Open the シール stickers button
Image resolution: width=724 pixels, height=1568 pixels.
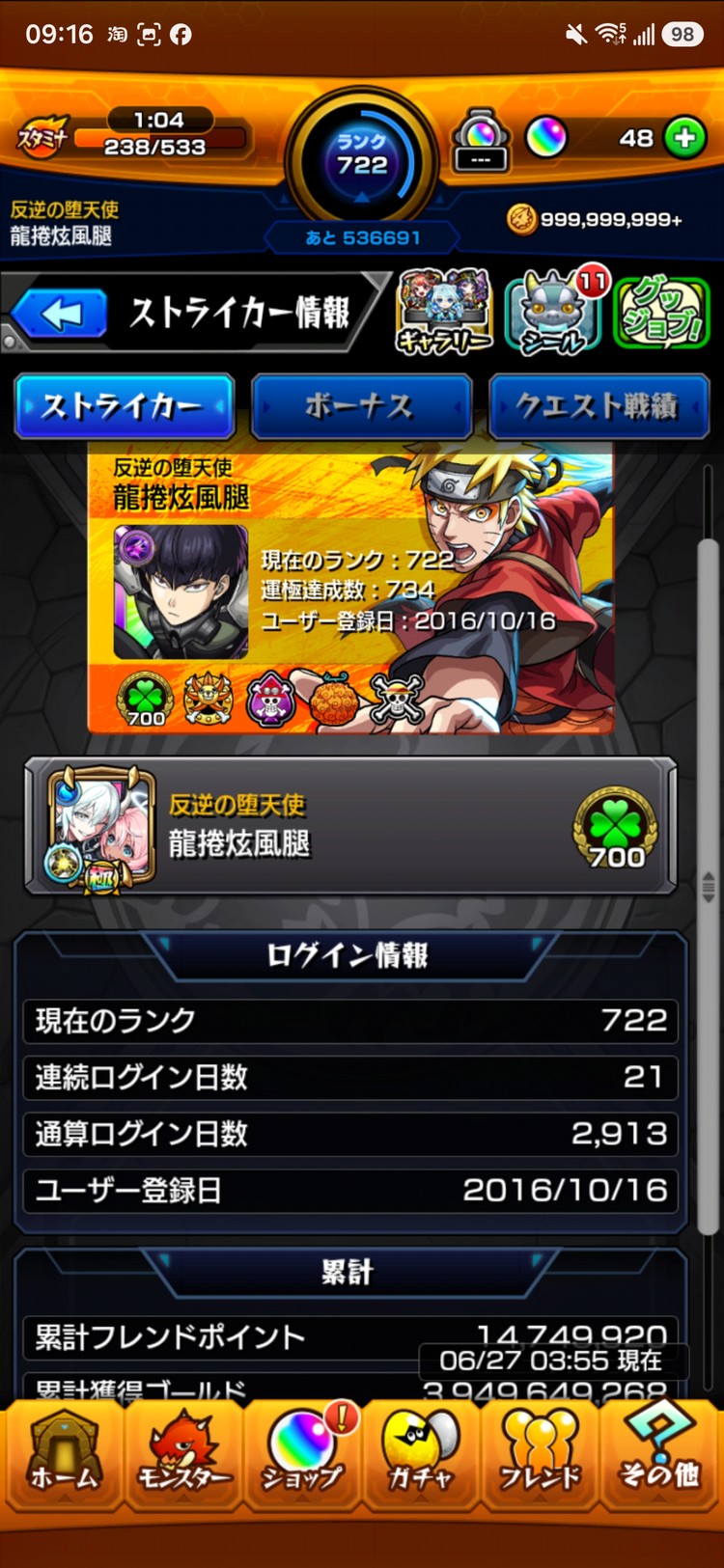click(x=554, y=311)
